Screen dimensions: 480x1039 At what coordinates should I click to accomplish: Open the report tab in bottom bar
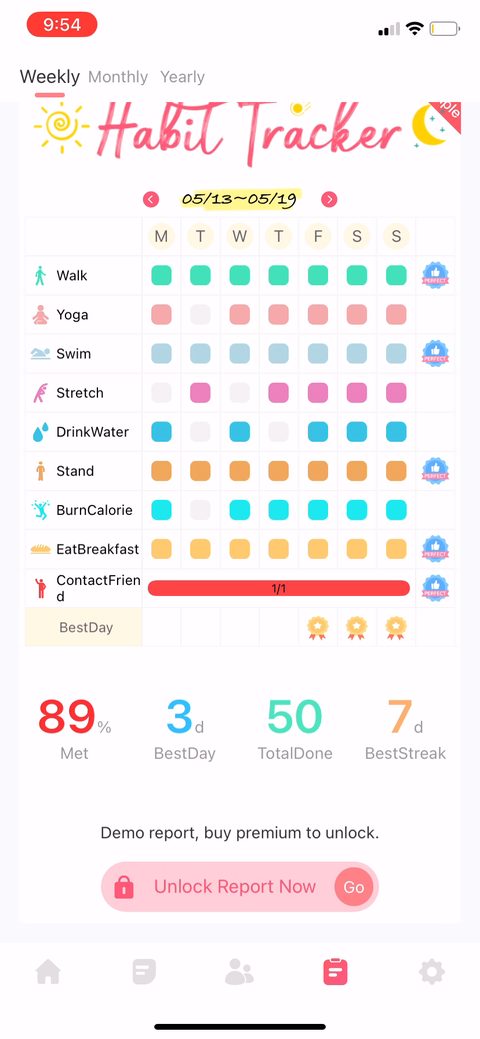[335, 972]
